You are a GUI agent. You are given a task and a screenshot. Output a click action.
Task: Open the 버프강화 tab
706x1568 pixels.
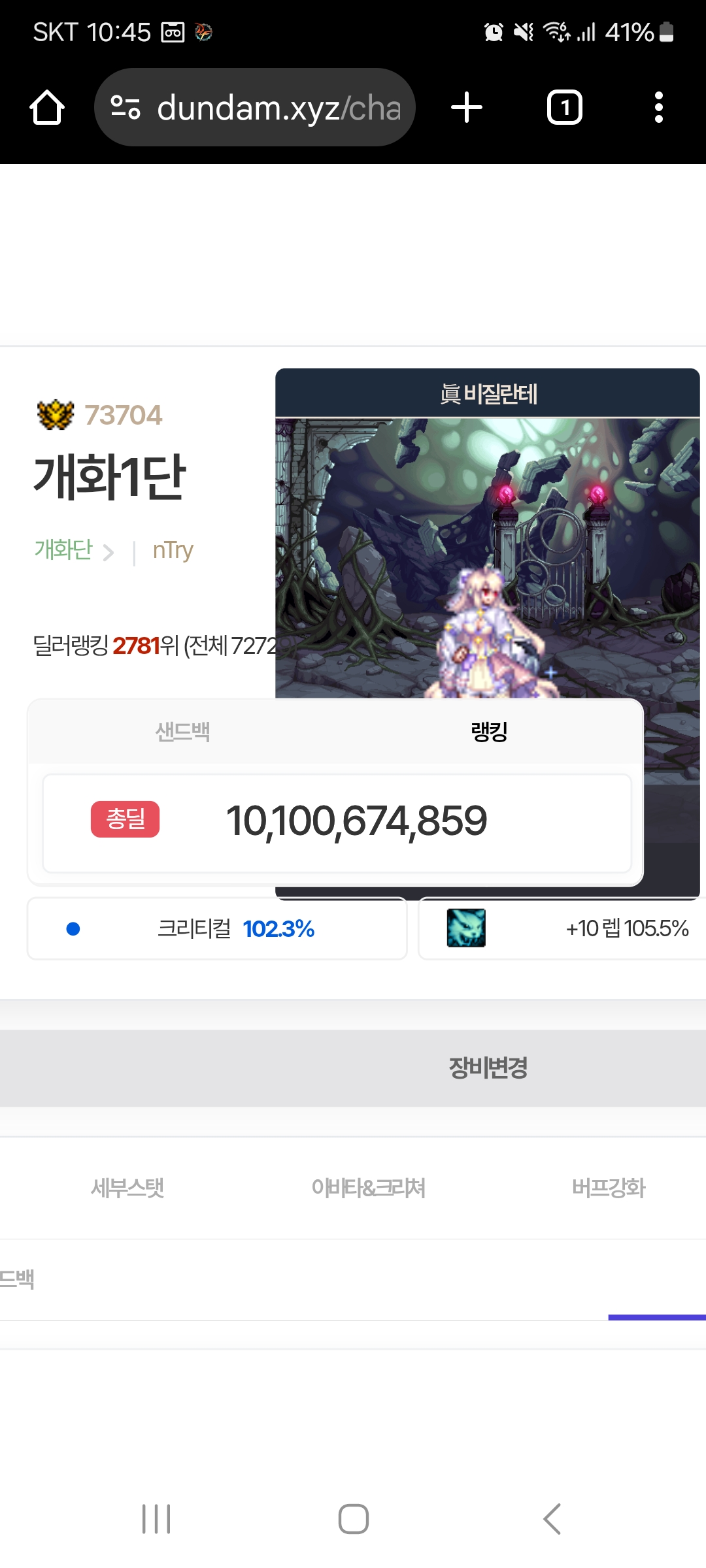[x=608, y=1188]
